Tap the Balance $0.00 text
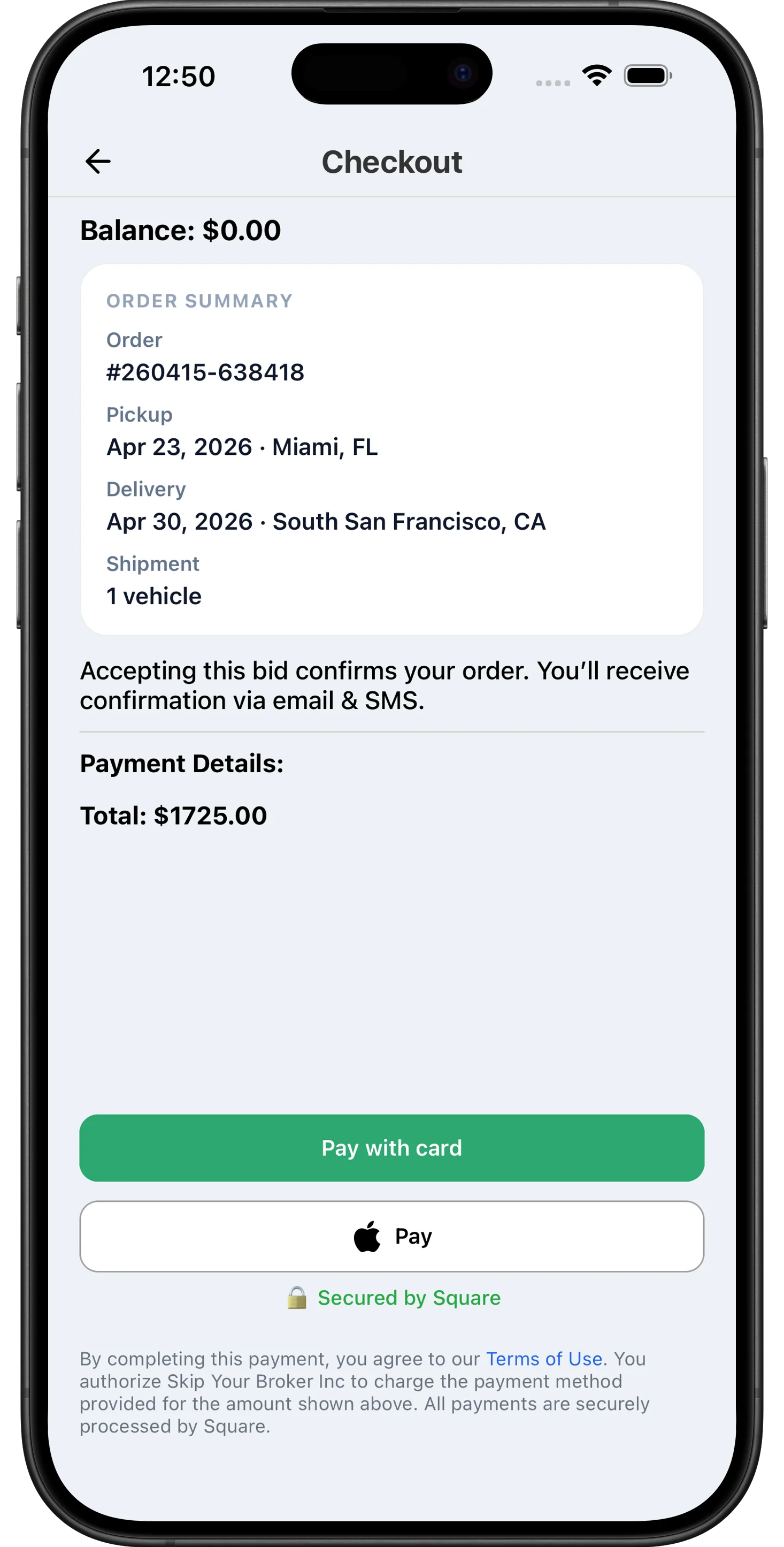The image size is (784, 1547). pos(180,230)
